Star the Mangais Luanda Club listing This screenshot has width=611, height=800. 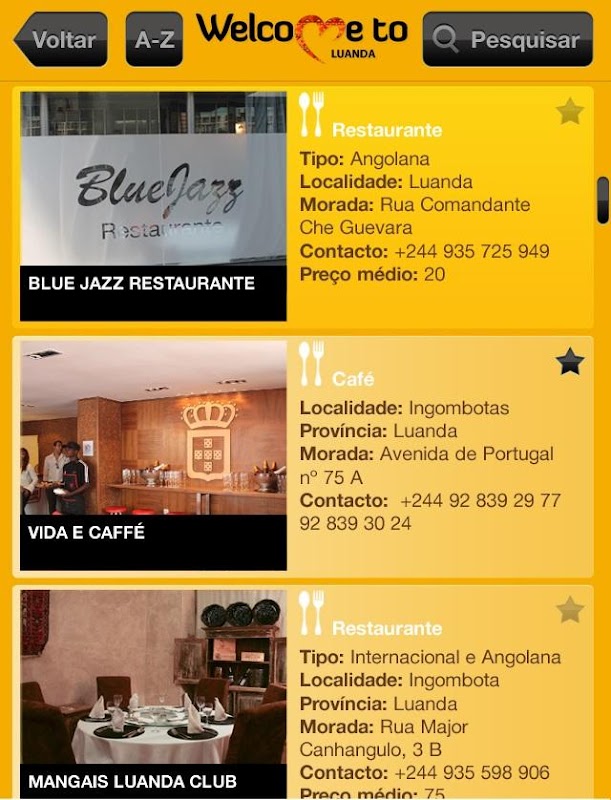click(x=569, y=610)
